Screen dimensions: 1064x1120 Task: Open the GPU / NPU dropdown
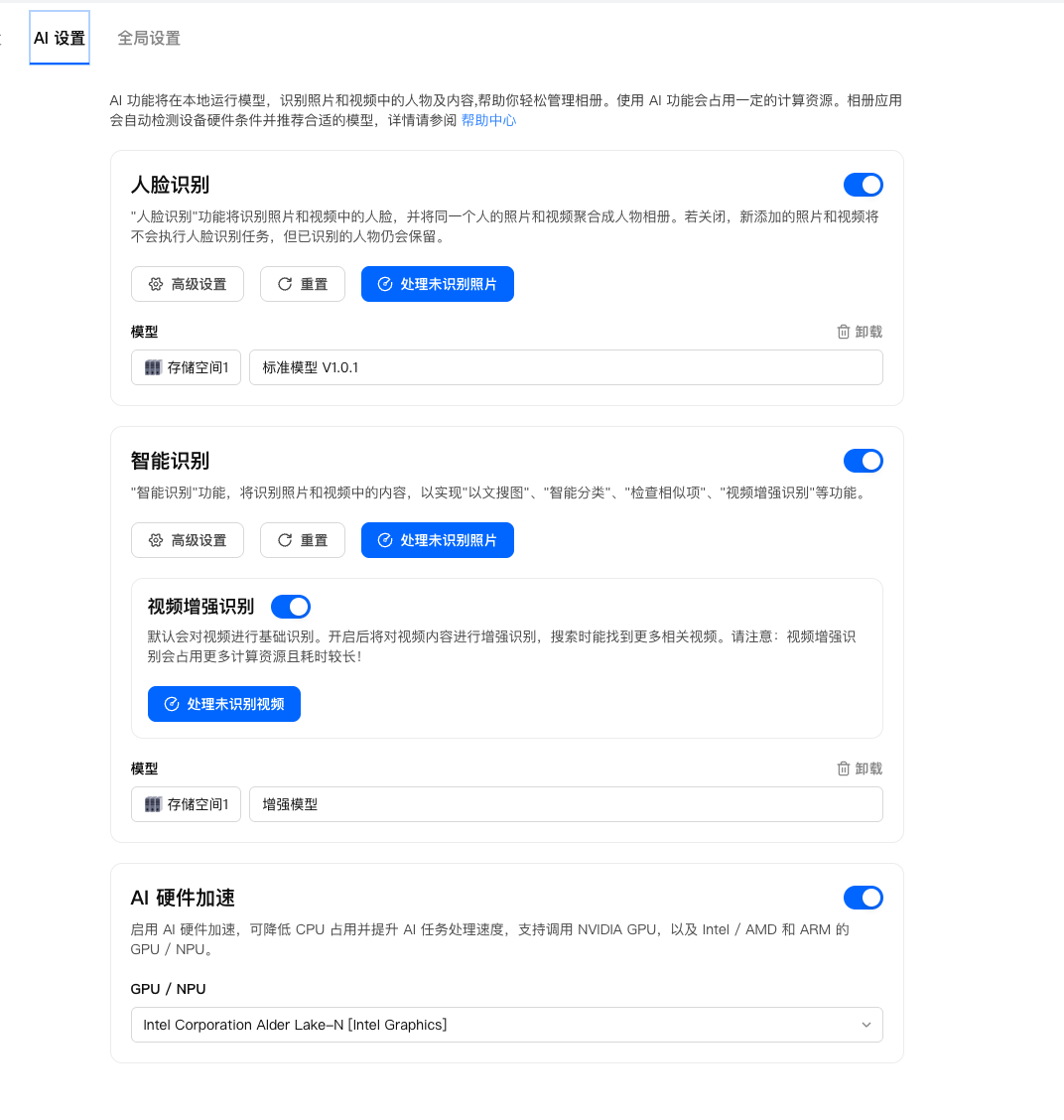click(x=506, y=1024)
